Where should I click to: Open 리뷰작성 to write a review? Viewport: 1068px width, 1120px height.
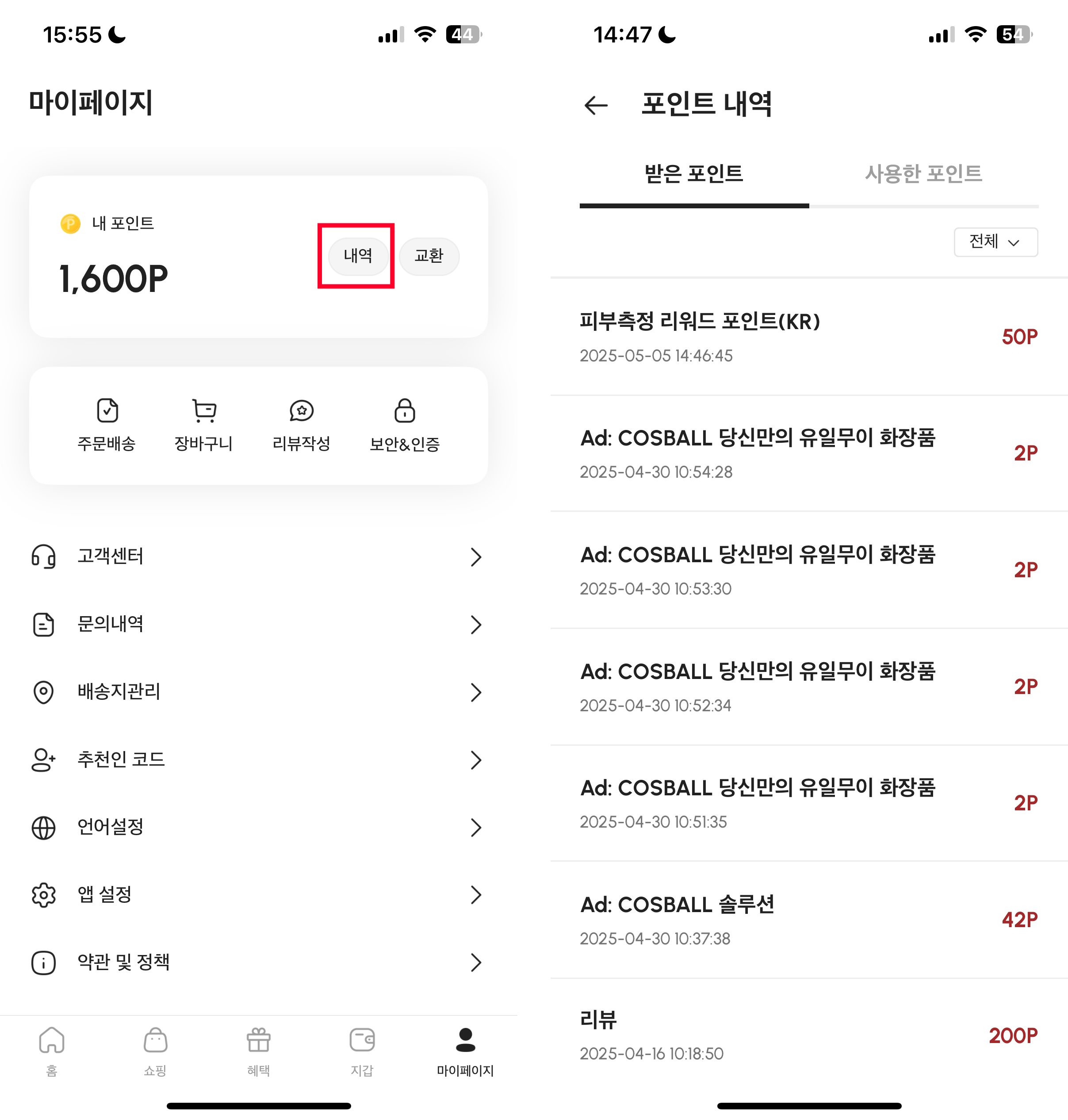(x=301, y=425)
